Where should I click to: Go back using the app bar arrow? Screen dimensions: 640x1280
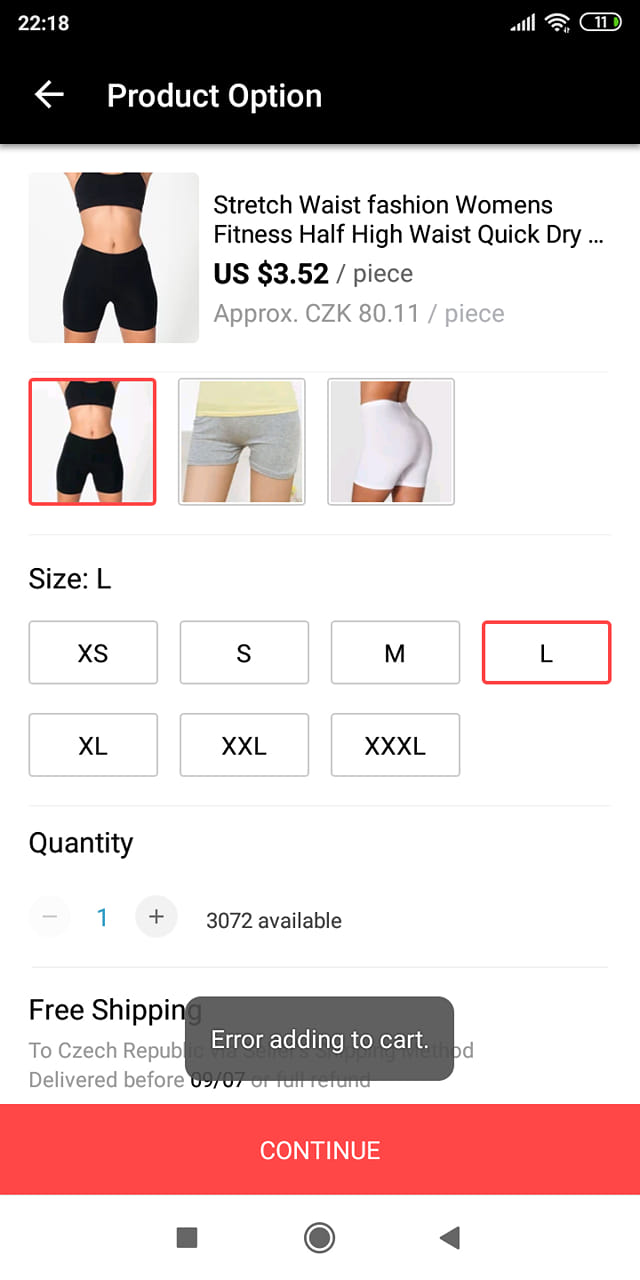click(48, 95)
